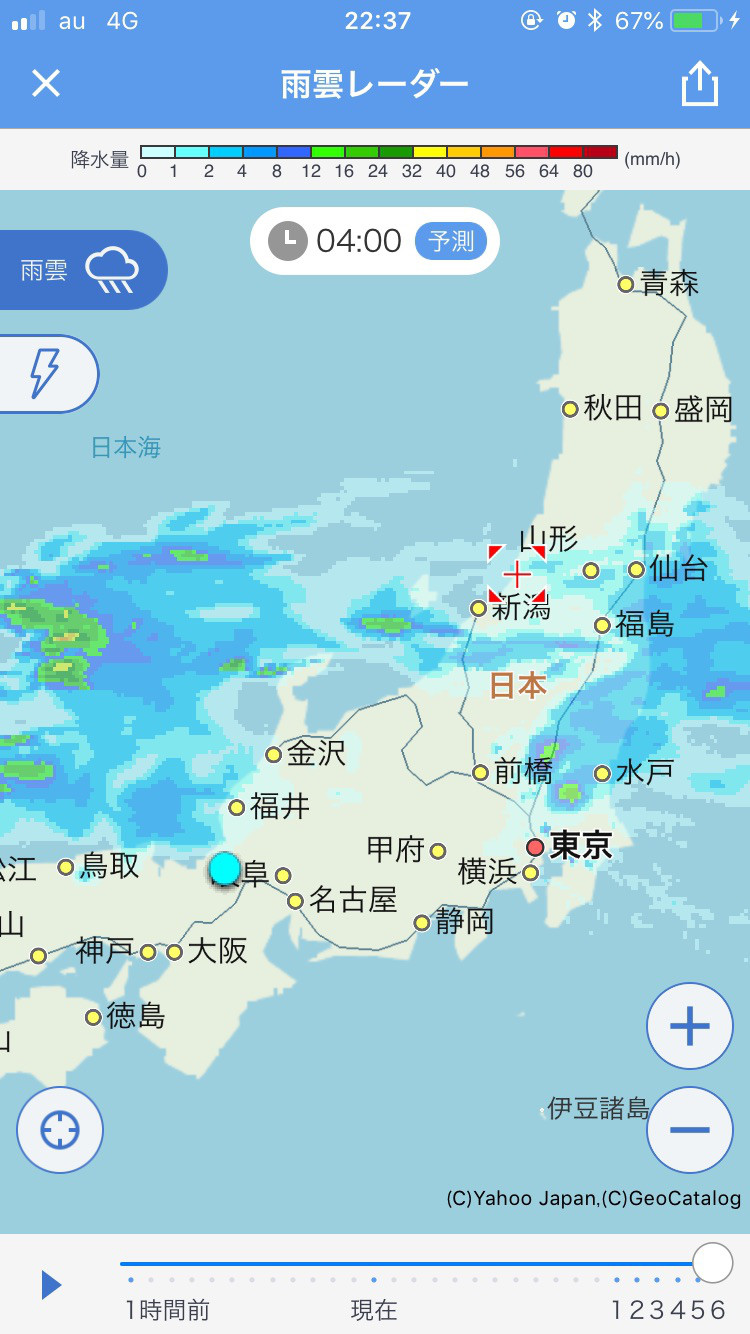Share the rain radar map
The image size is (750, 1334).
700,84
